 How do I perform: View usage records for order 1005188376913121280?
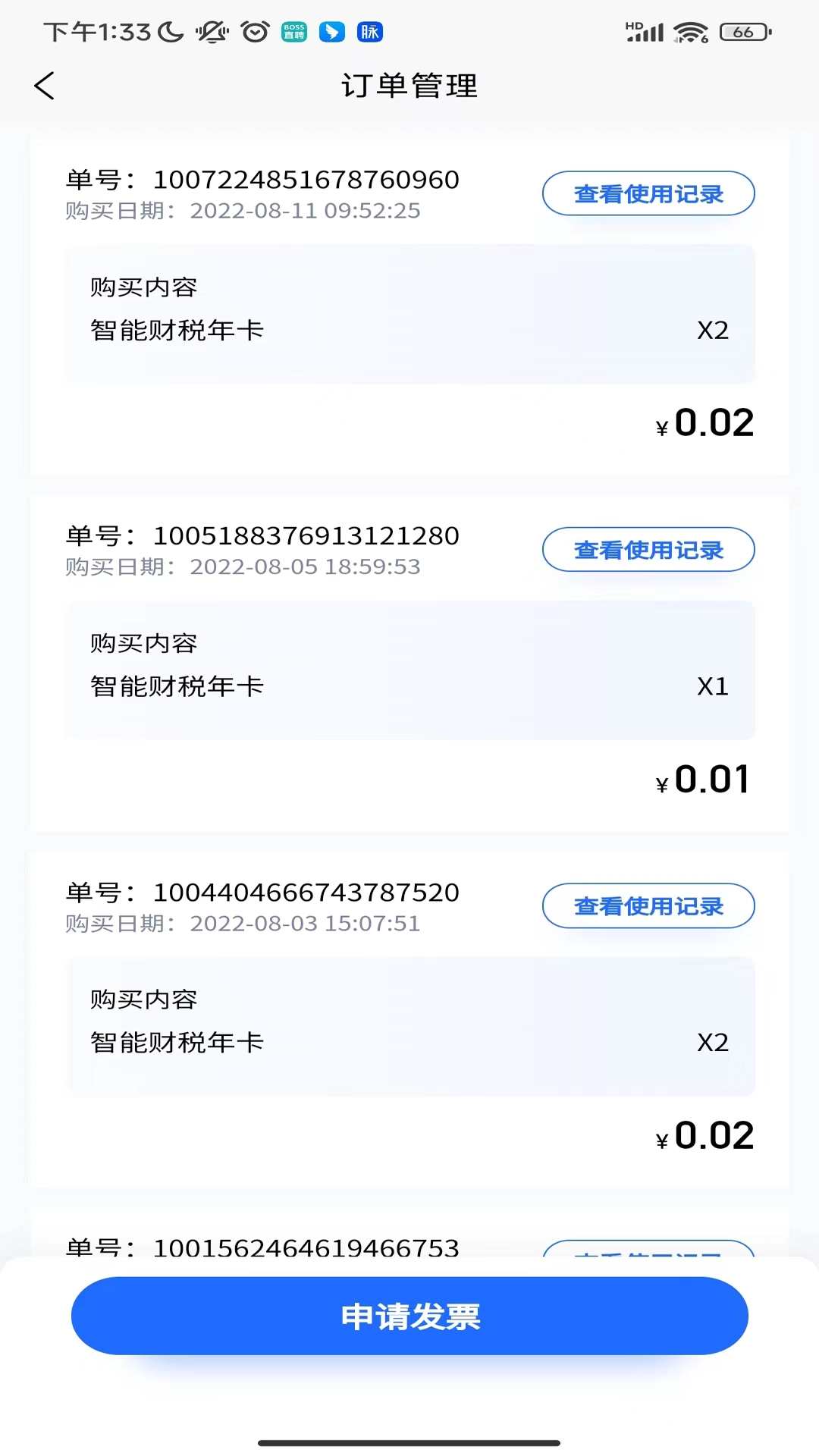click(x=648, y=550)
